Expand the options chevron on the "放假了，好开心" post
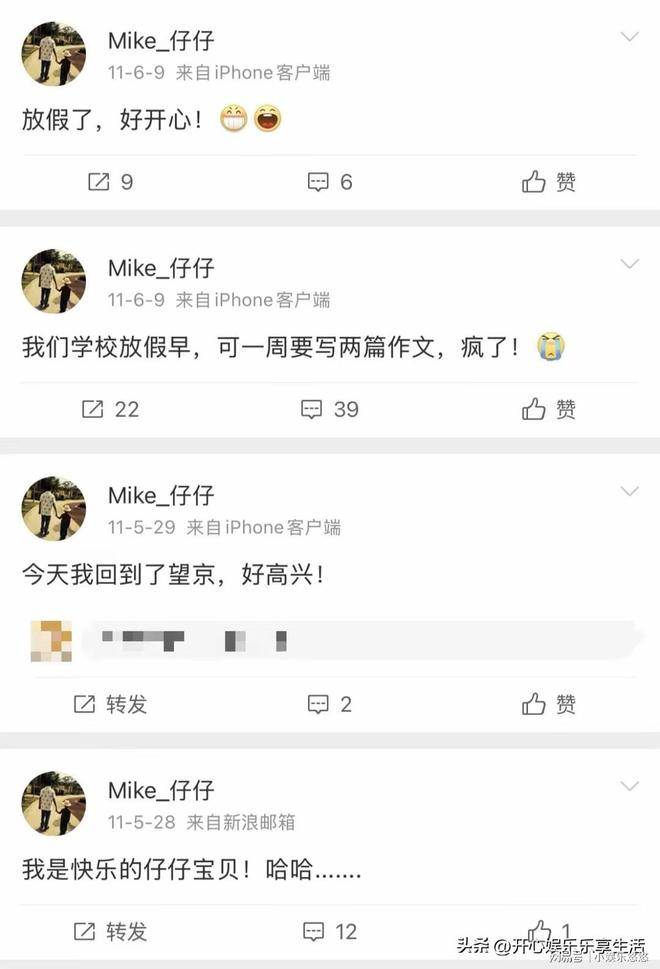Viewport: 660px width, 969px height. (x=629, y=37)
